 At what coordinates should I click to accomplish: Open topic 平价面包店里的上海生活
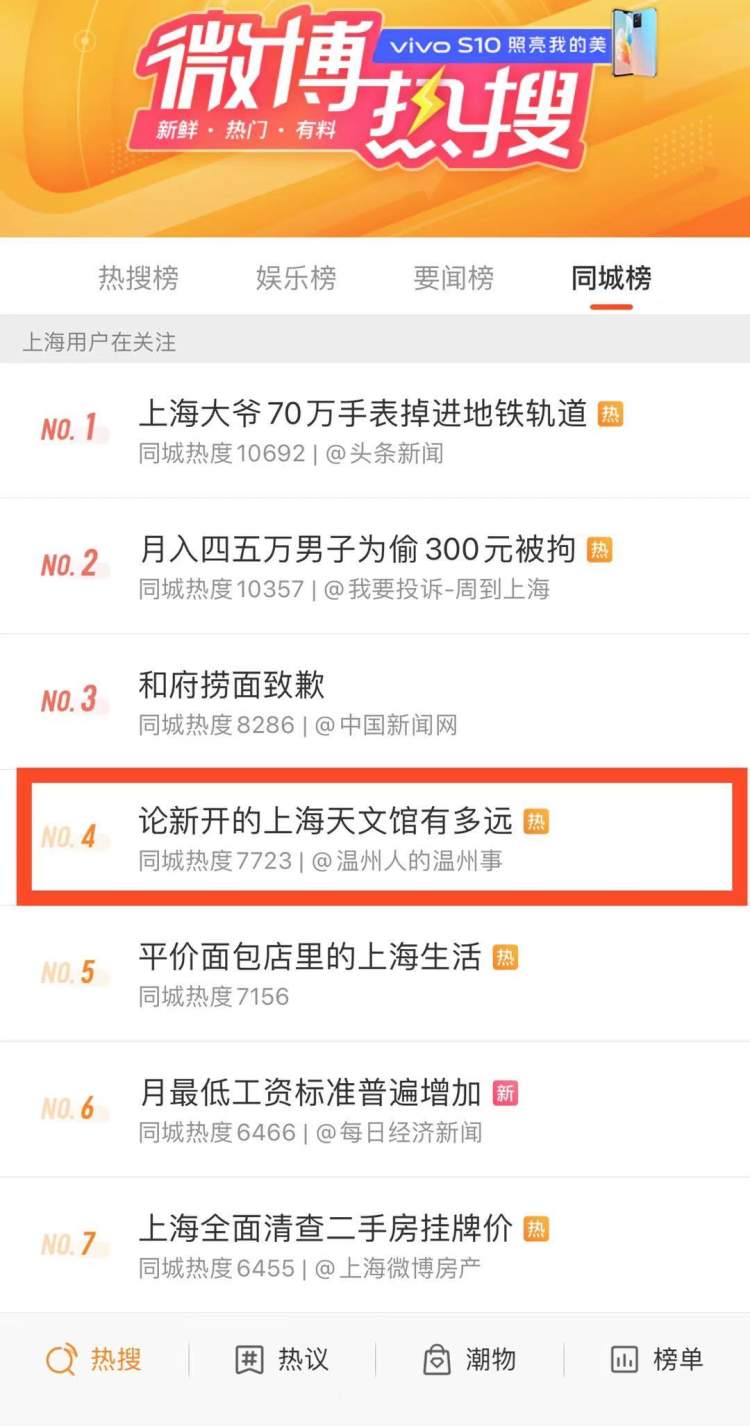pyautogui.click(x=375, y=974)
